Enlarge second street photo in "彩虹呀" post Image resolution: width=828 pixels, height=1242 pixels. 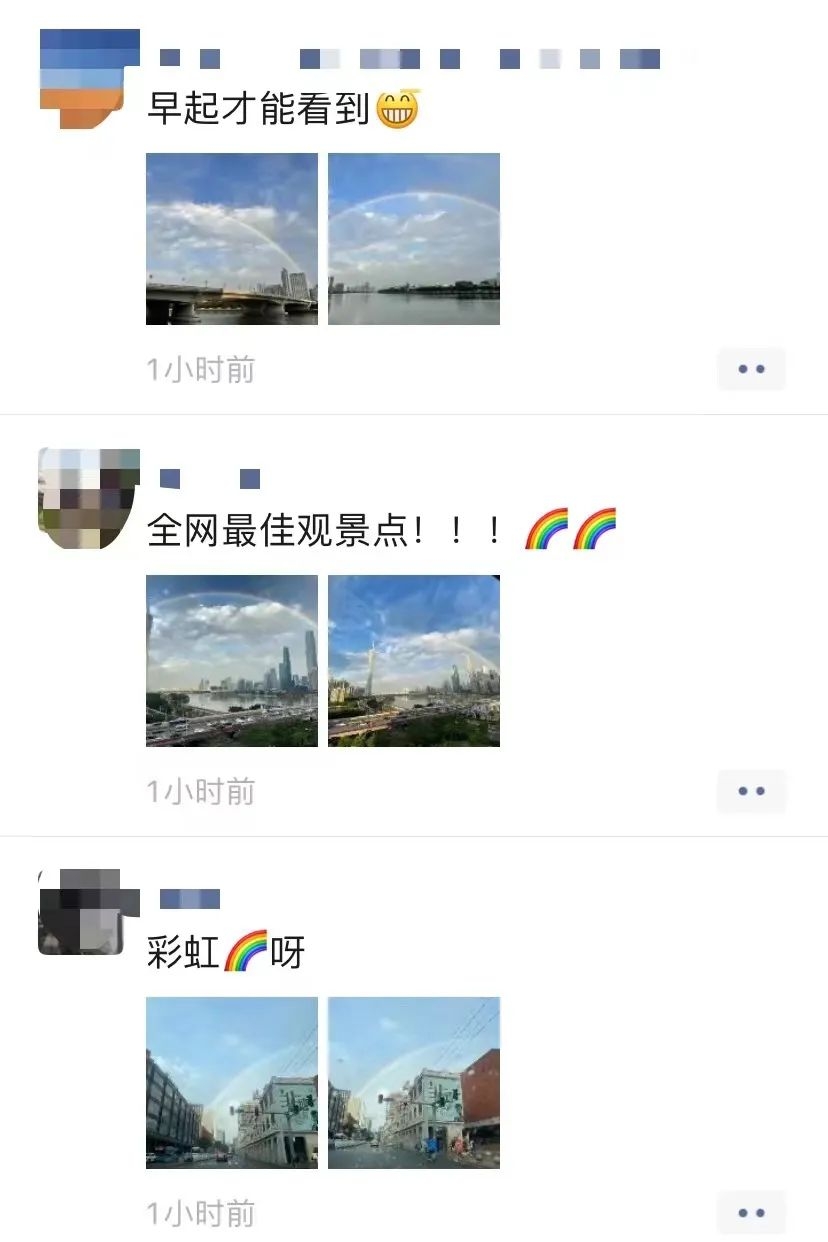[414, 1083]
